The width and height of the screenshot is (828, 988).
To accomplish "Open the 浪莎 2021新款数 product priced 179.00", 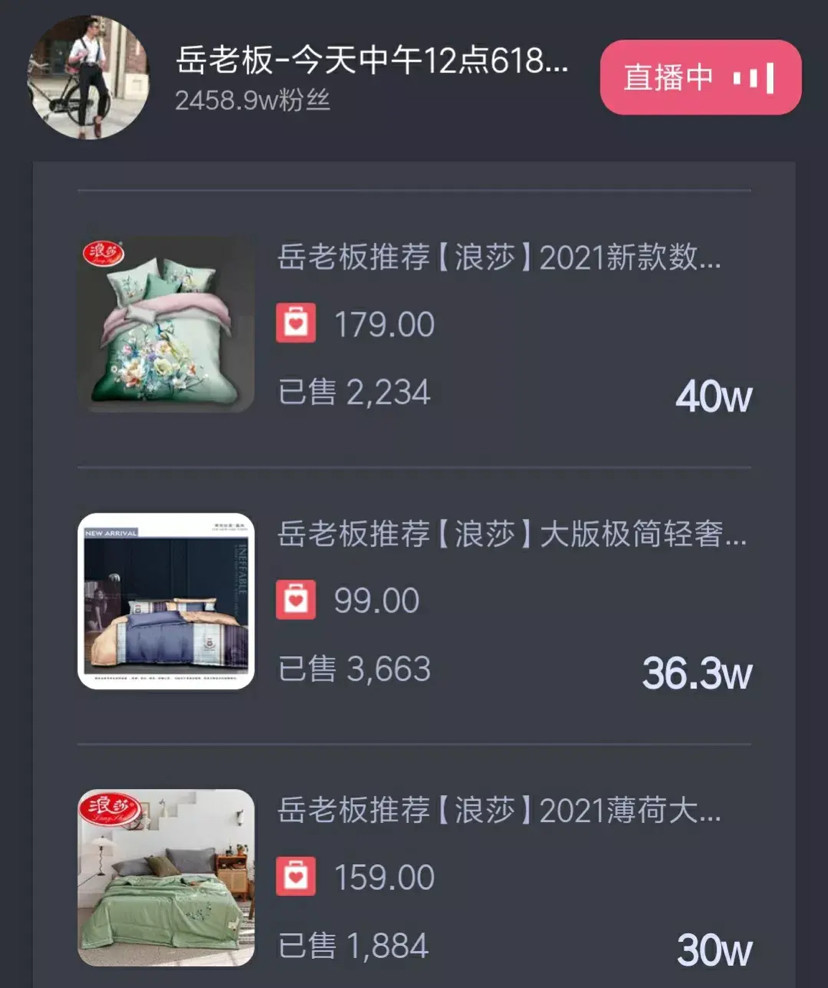I will (499, 260).
